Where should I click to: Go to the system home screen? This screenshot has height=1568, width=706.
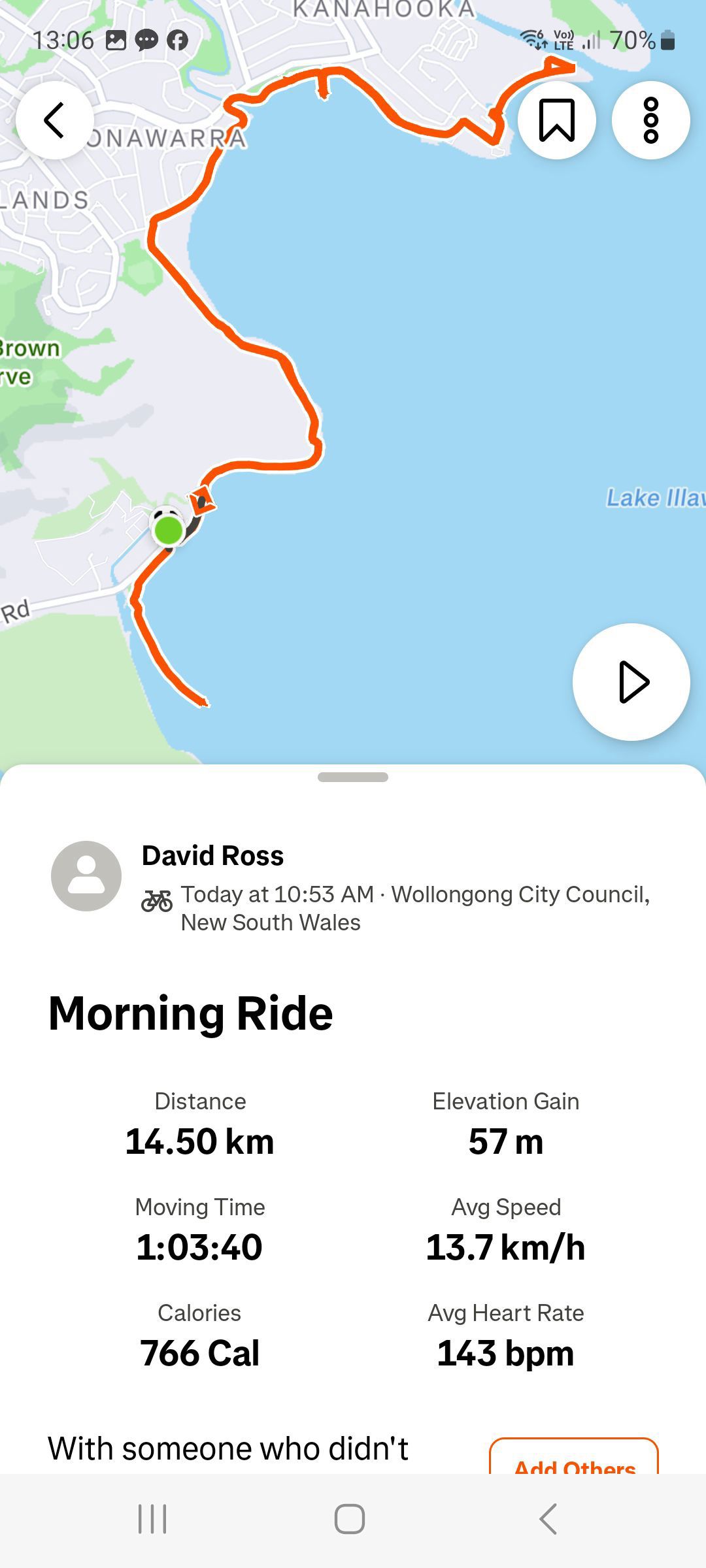click(350, 1519)
